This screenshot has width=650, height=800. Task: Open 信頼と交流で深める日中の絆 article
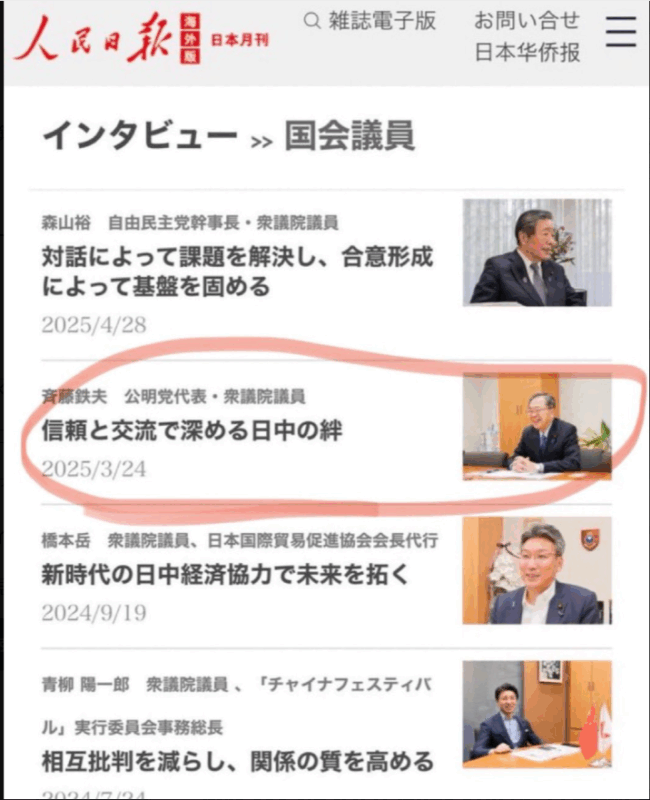click(x=191, y=431)
